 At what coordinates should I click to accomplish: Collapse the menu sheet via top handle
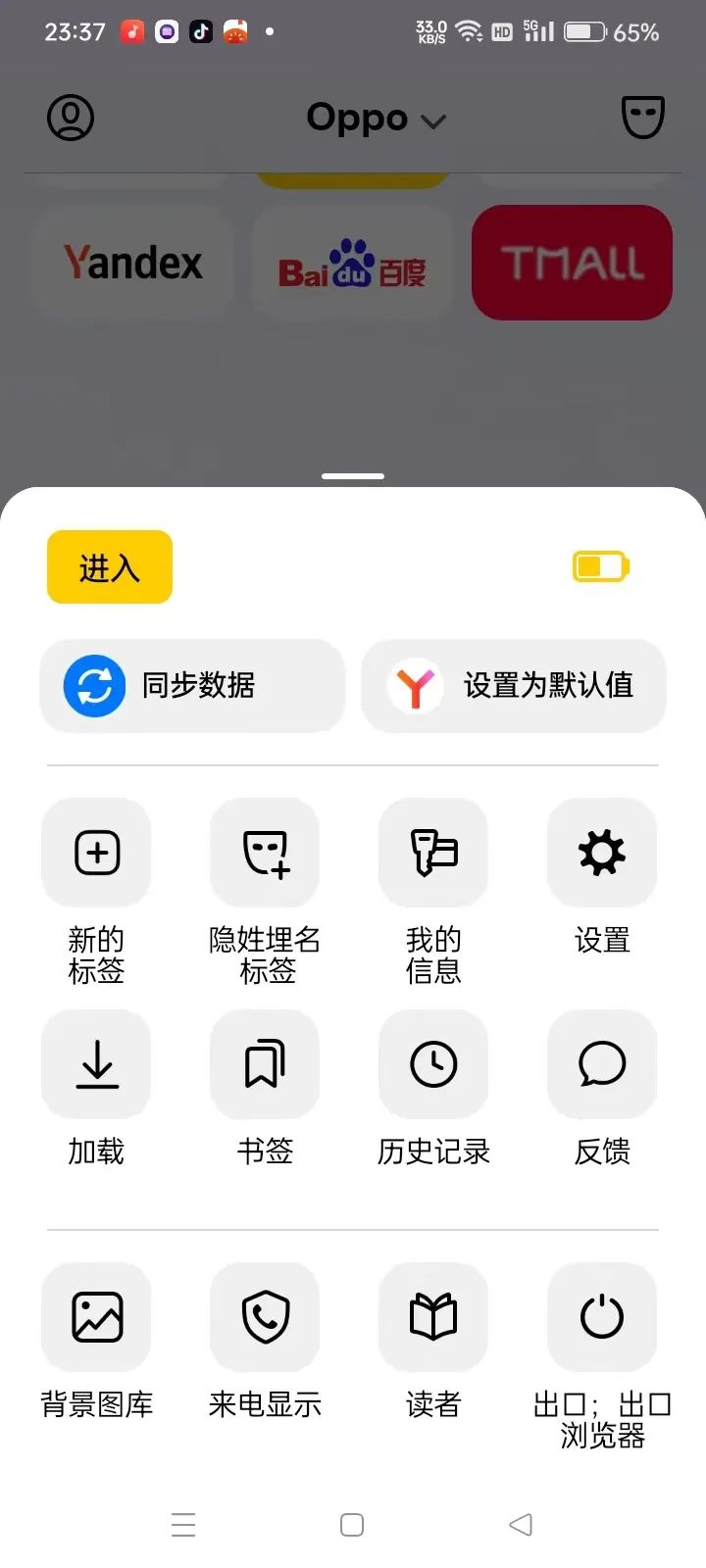tap(352, 476)
